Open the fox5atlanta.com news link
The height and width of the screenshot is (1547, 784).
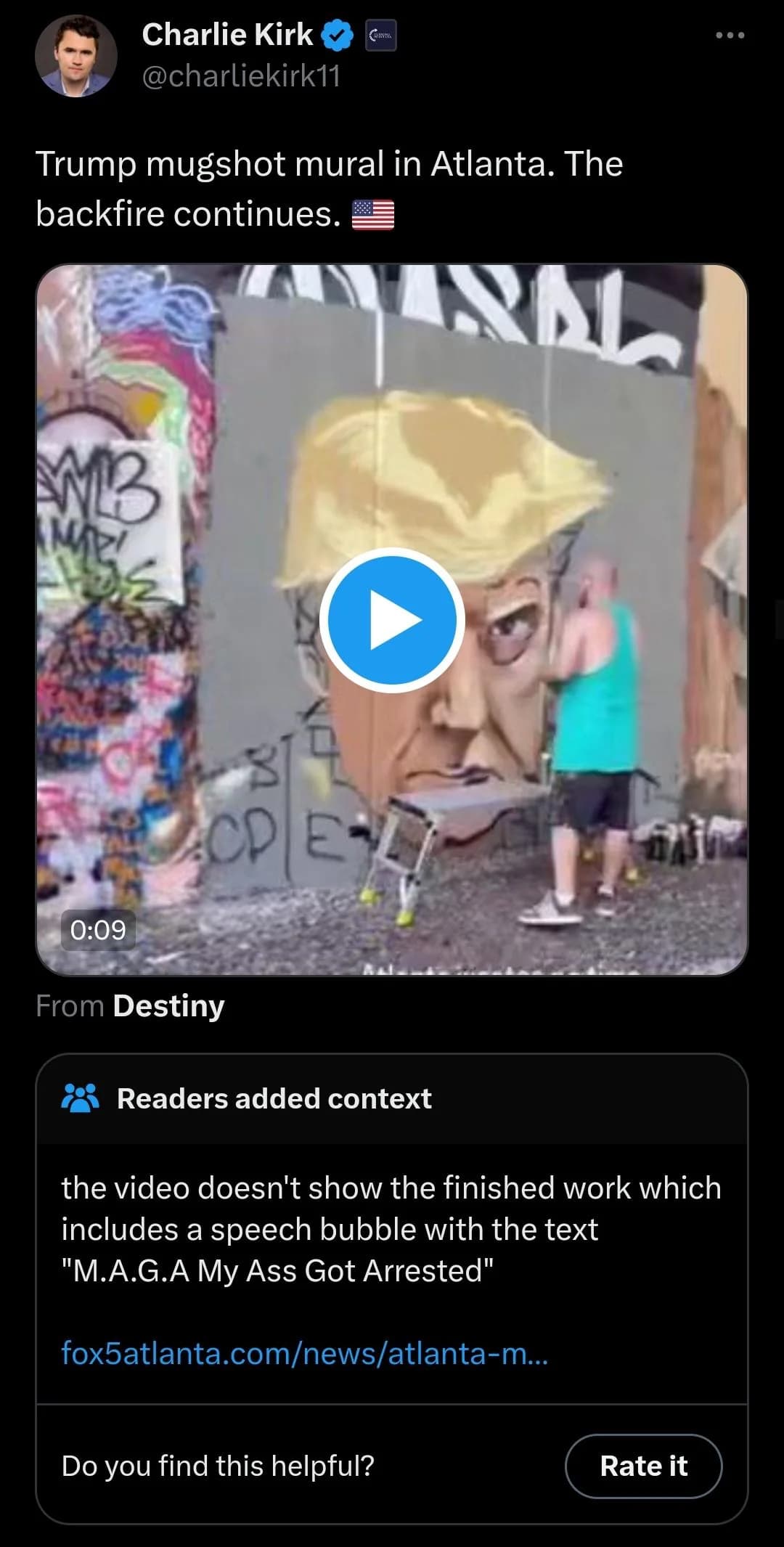tap(304, 1352)
